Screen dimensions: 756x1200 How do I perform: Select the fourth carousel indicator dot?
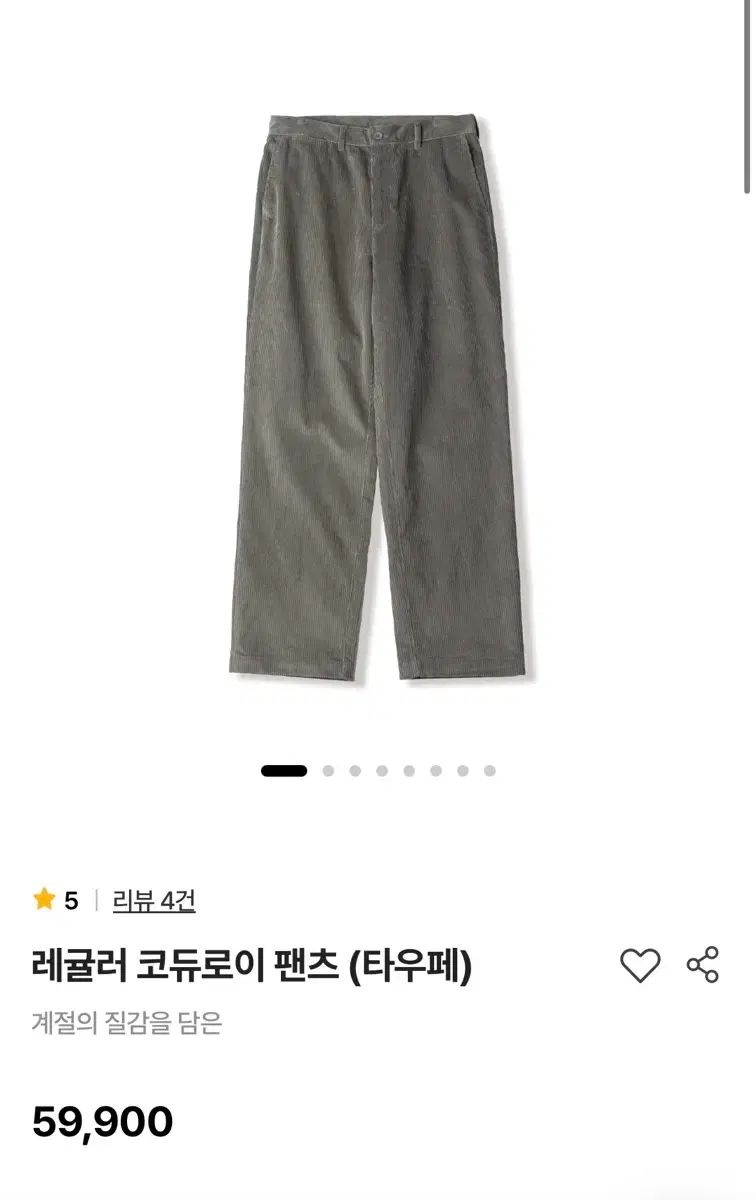tap(382, 770)
